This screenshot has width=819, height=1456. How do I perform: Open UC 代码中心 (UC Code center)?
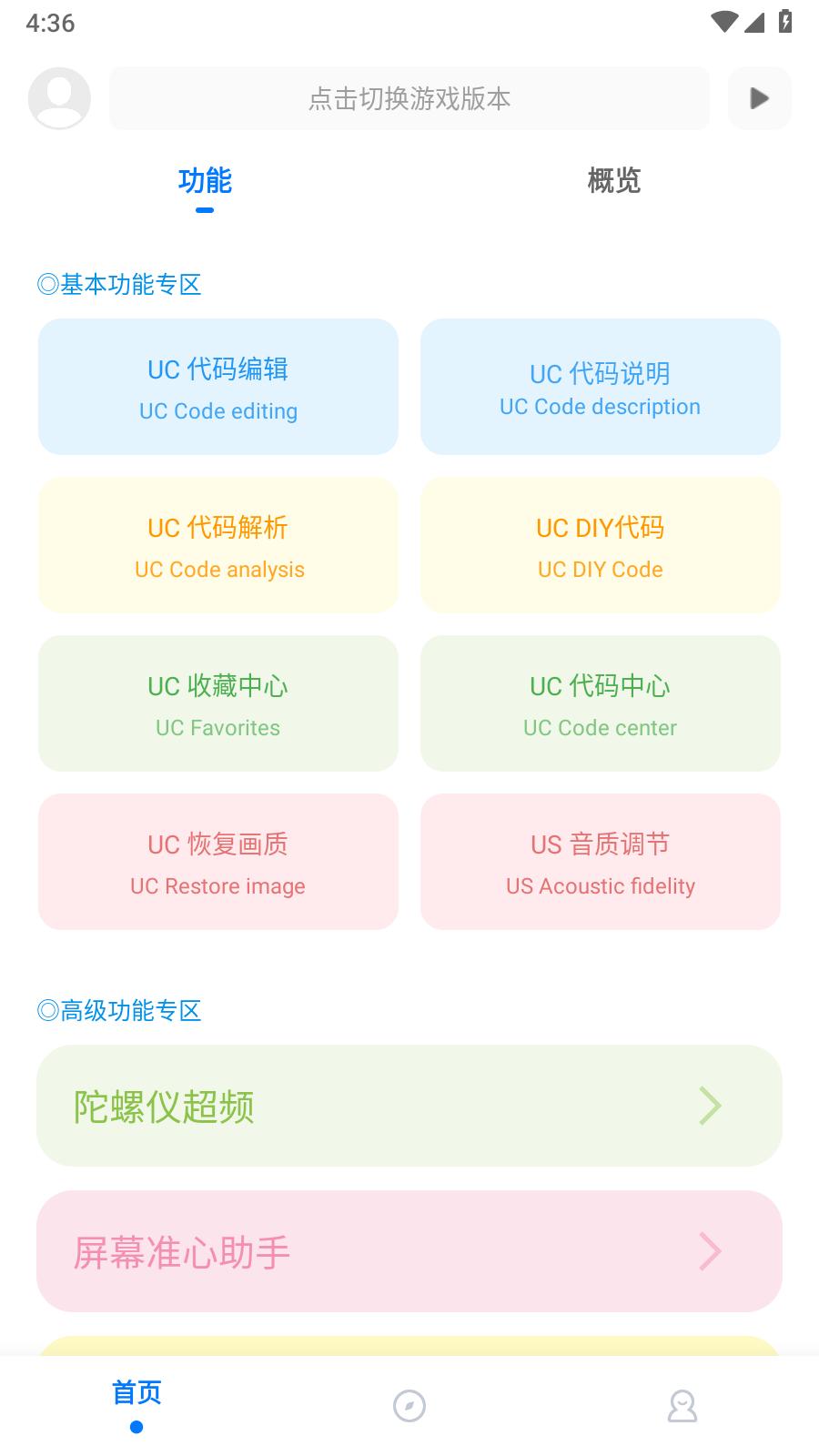tap(600, 703)
